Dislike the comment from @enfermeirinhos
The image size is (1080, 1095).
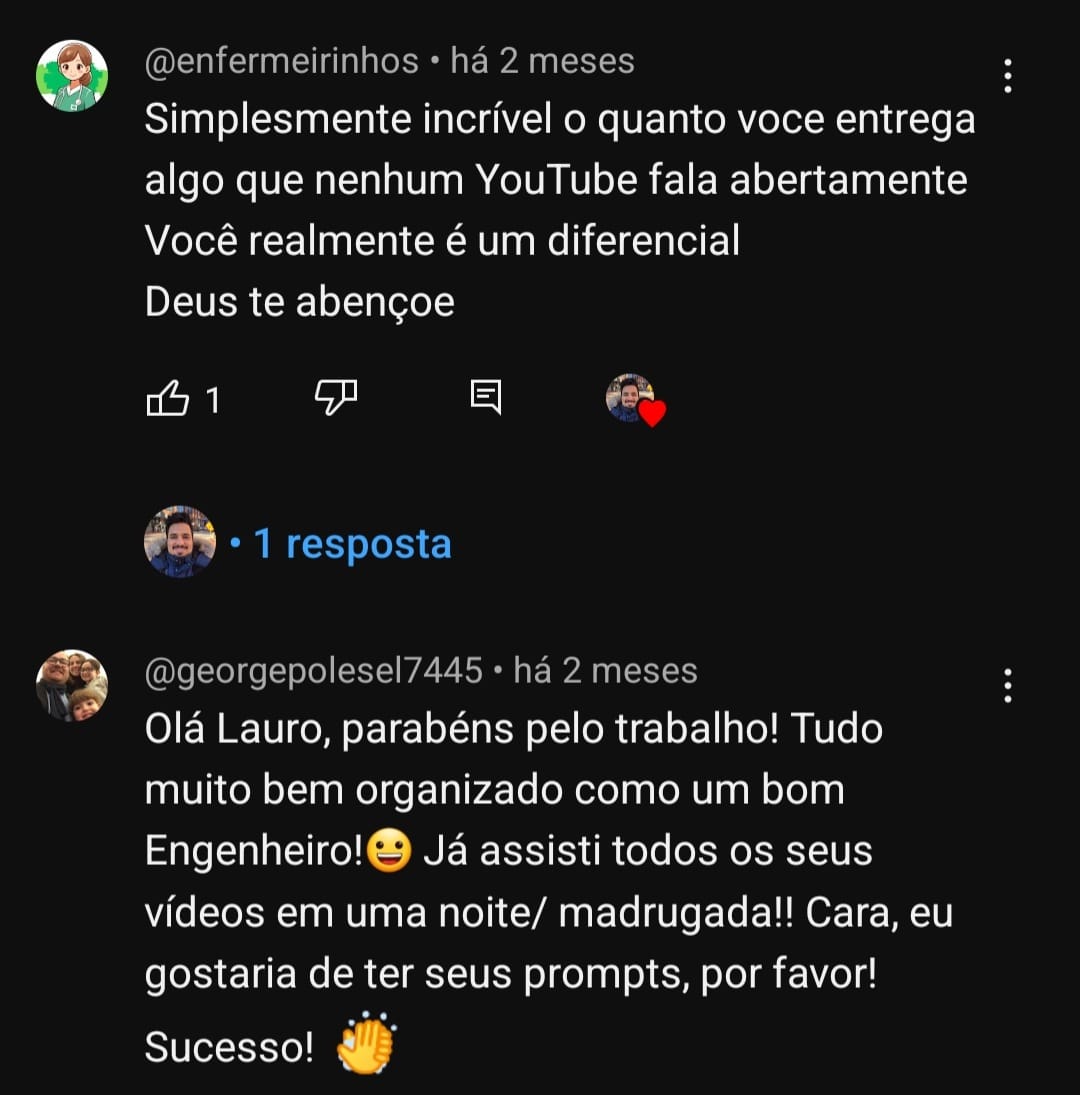point(336,398)
